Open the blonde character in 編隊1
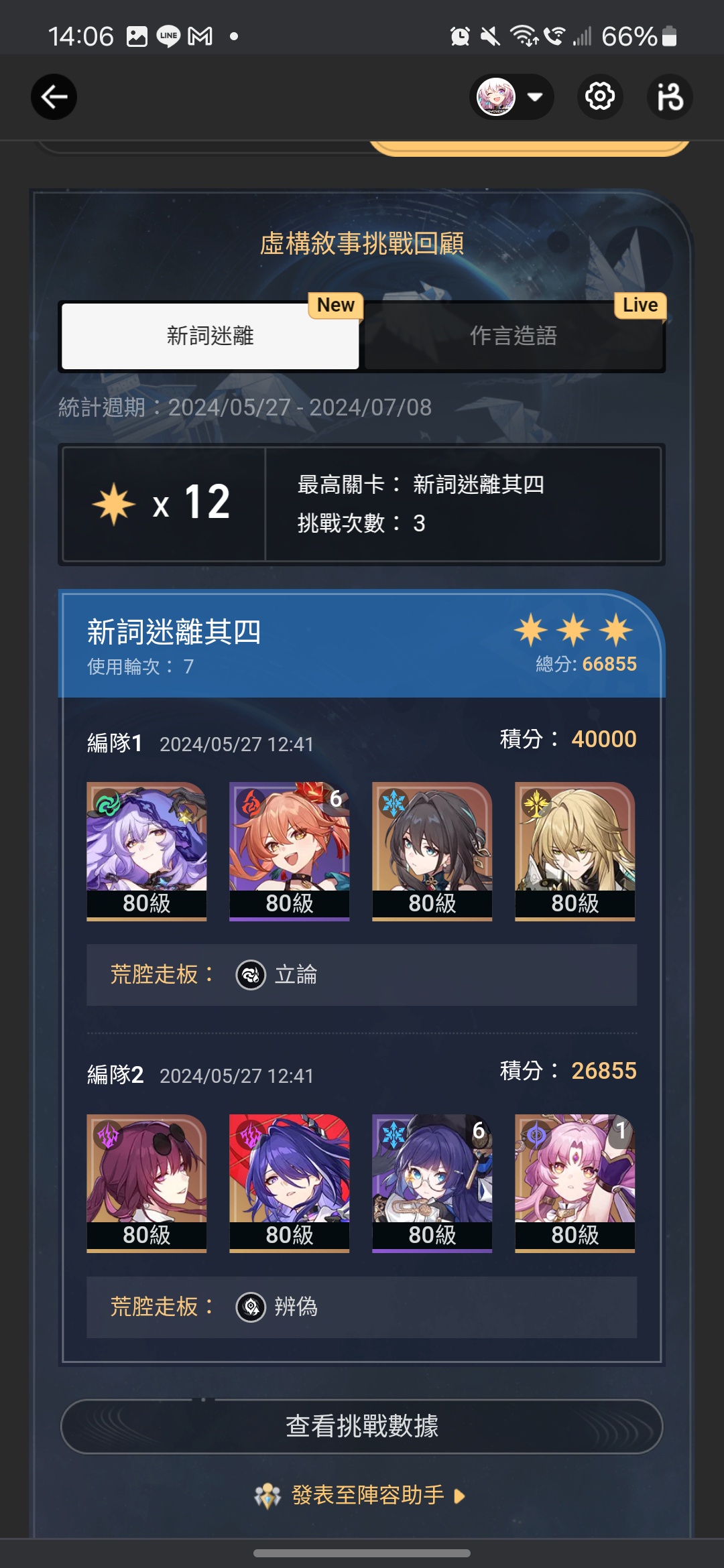 click(575, 851)
